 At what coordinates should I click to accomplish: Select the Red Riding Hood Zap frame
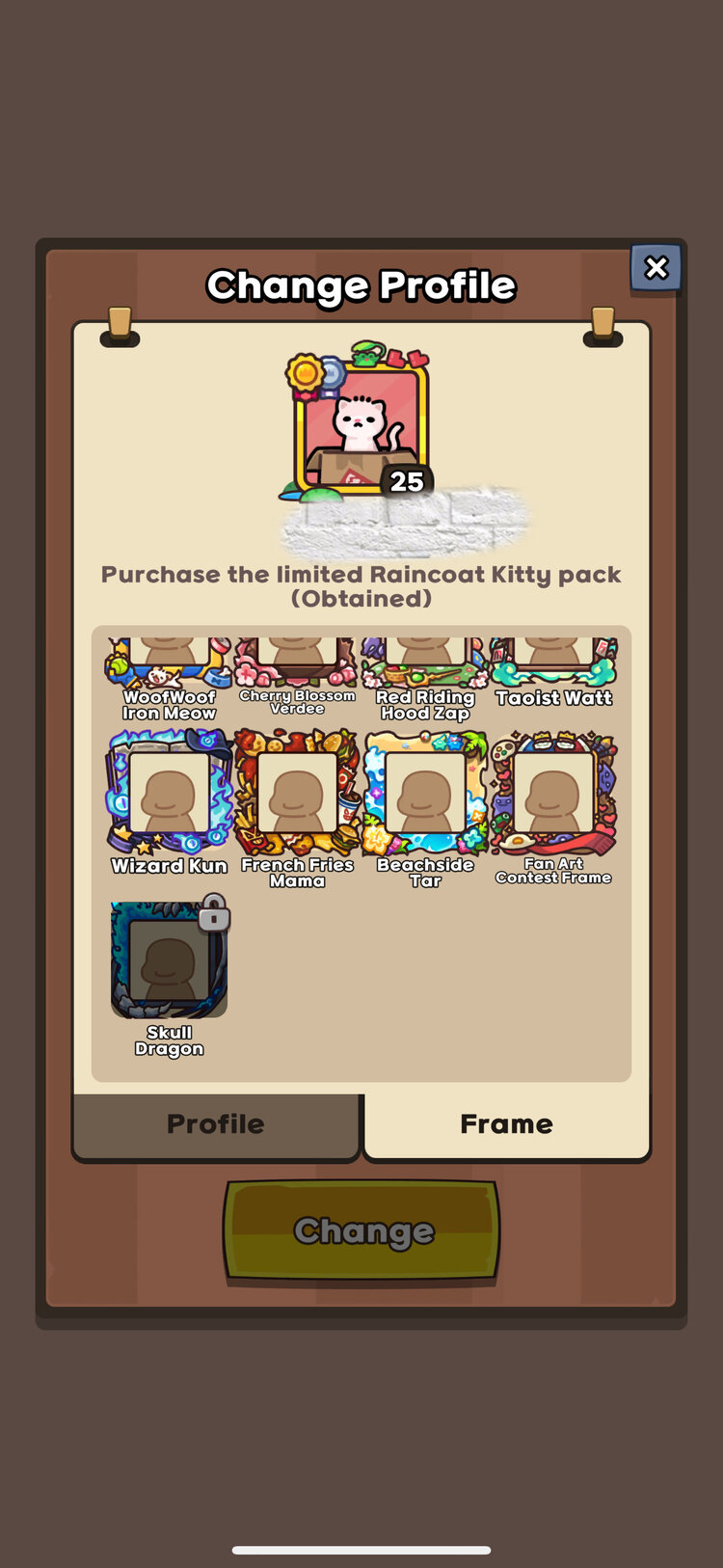(x=425, y=662)
